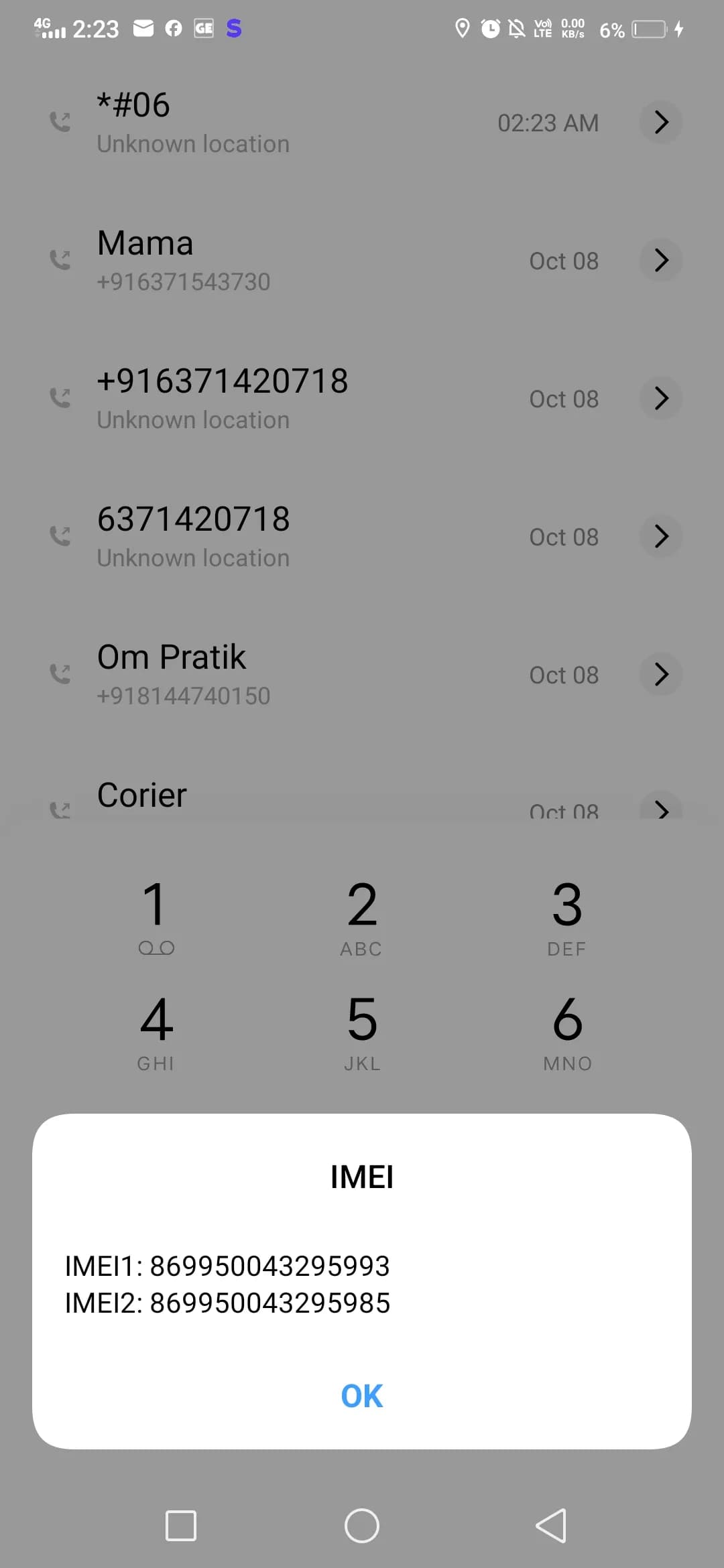Tap keypad number 4
724x1568 pixels.
pos(156,1031)
